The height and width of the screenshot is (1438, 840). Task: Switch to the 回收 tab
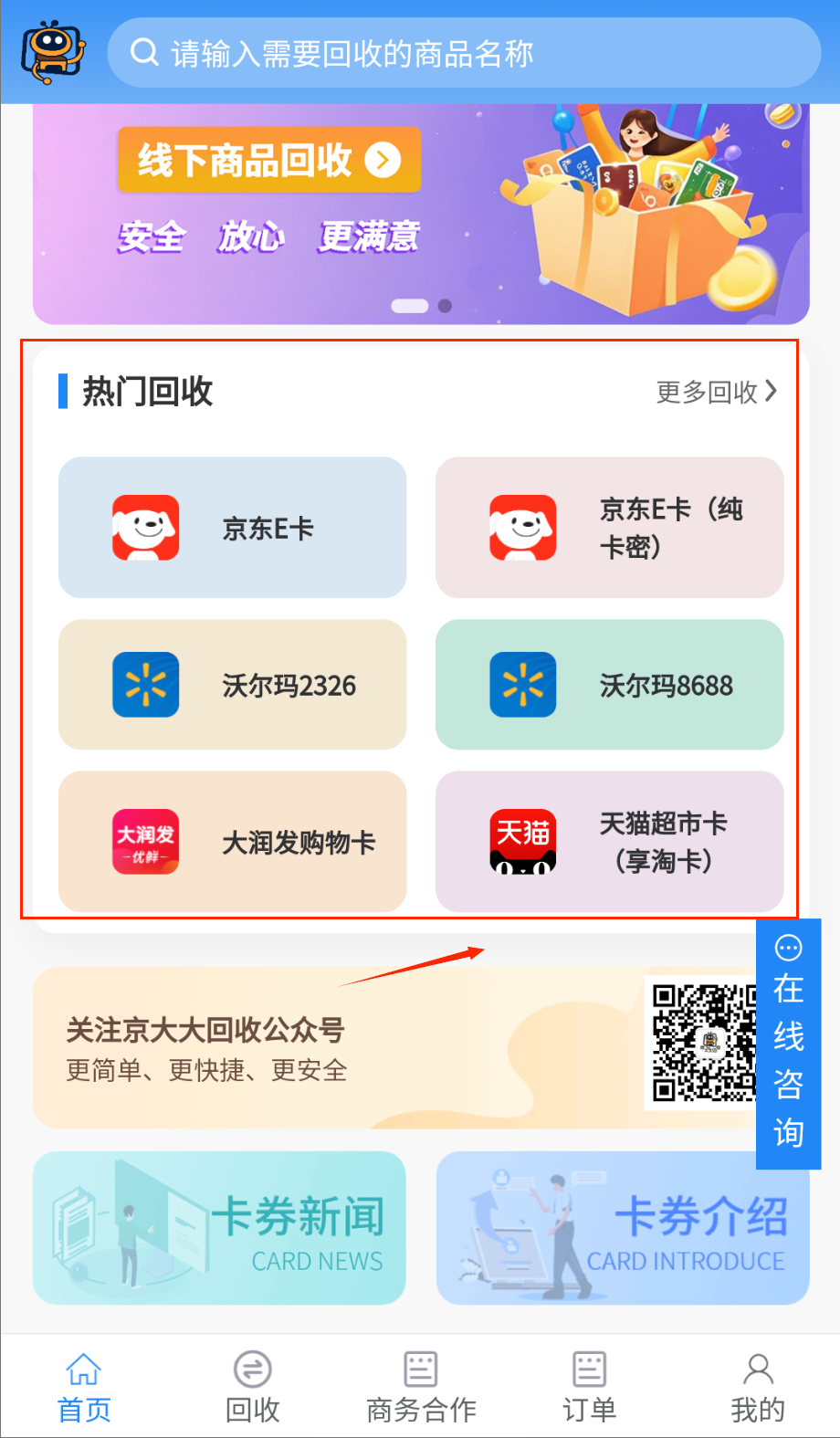coord(252,1387)
